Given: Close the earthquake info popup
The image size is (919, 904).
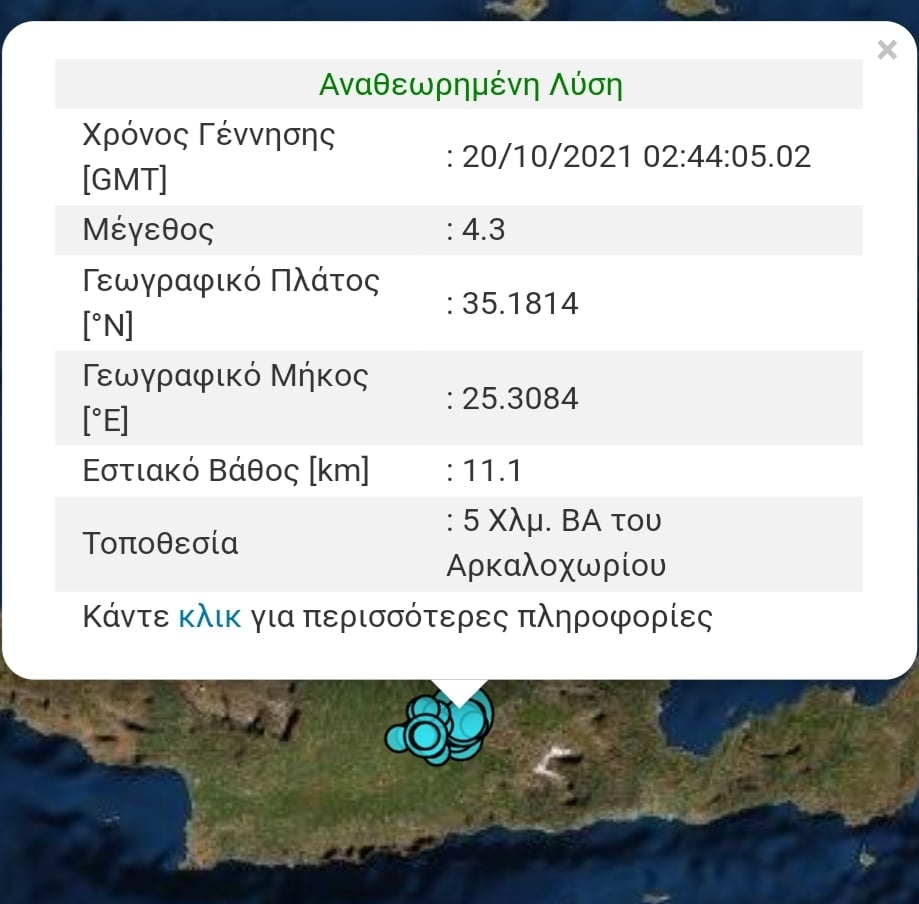Looking at the screenshot, I should point(886,50).
